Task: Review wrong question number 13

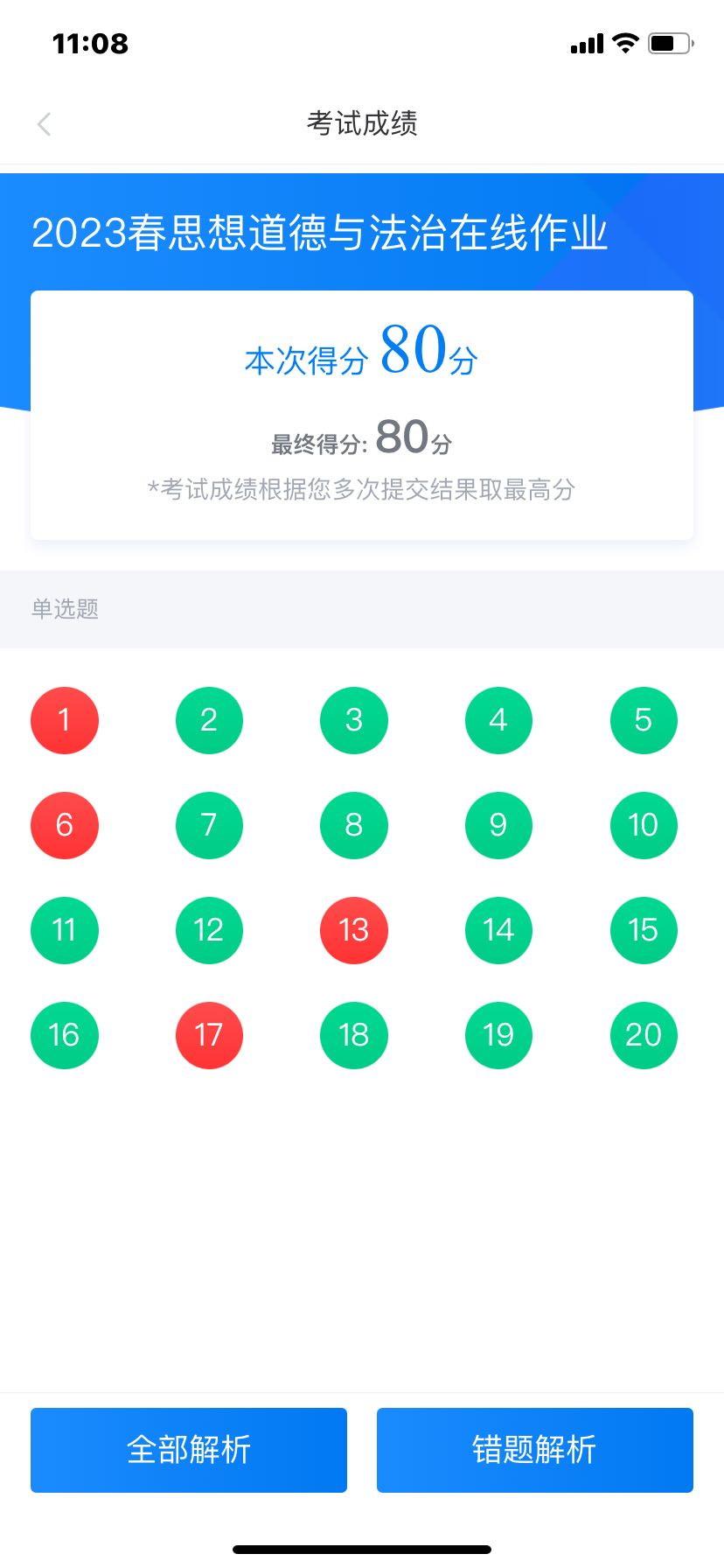Action: (354, 930)
